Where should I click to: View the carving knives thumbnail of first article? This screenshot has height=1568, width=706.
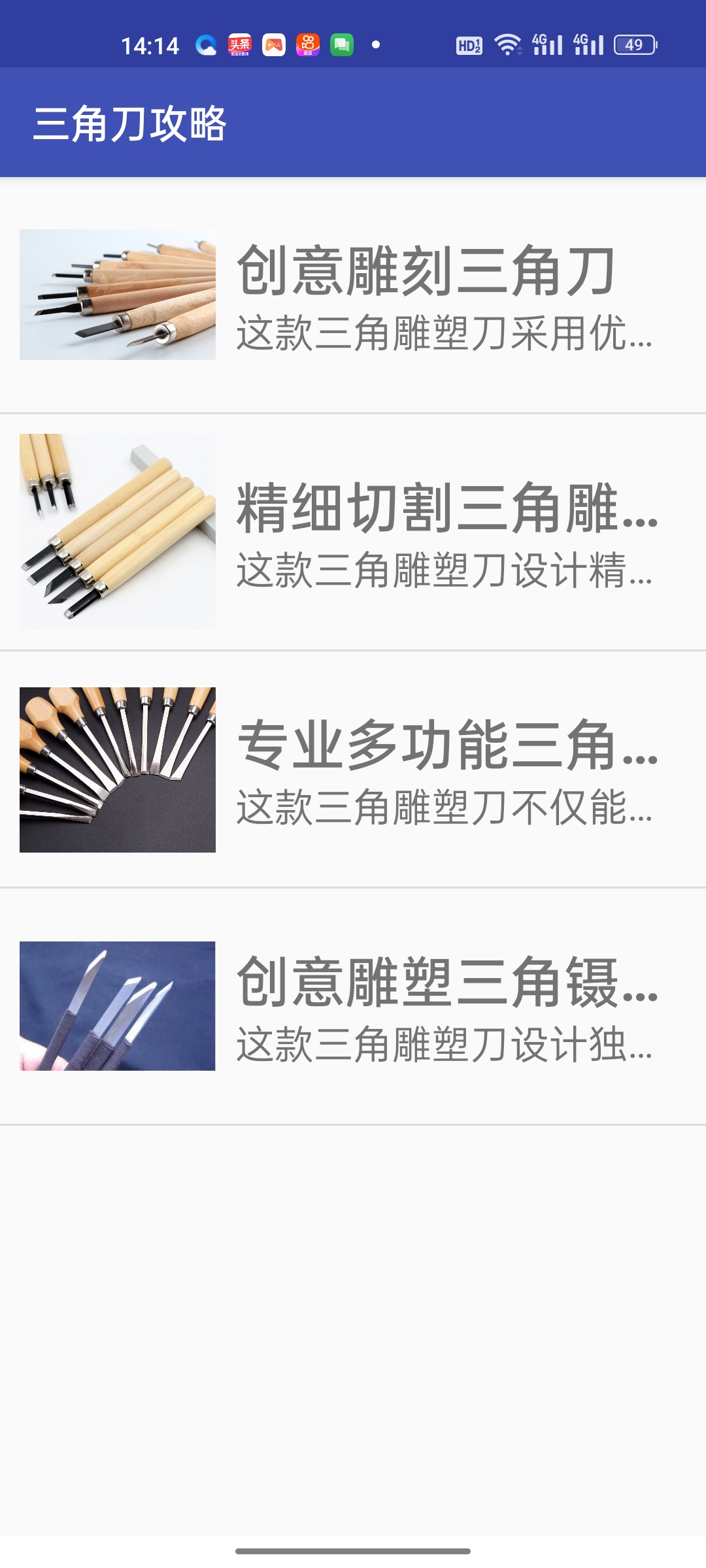pyautogui.click(x=118, y=294)
